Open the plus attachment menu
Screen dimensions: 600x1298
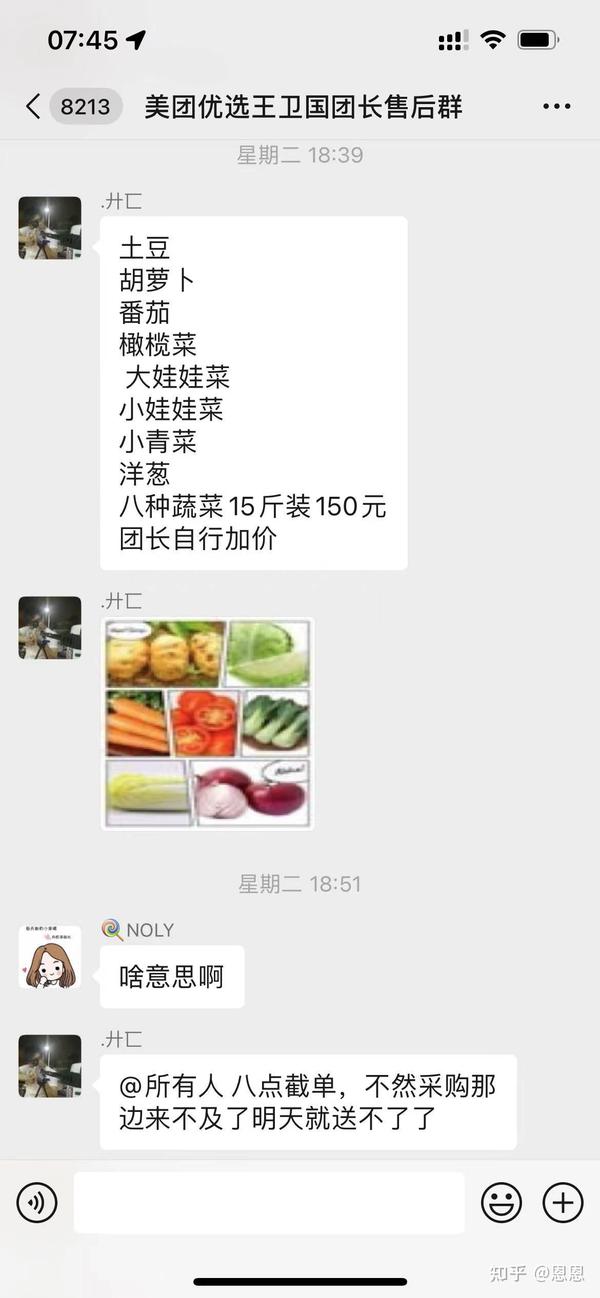563,1202
